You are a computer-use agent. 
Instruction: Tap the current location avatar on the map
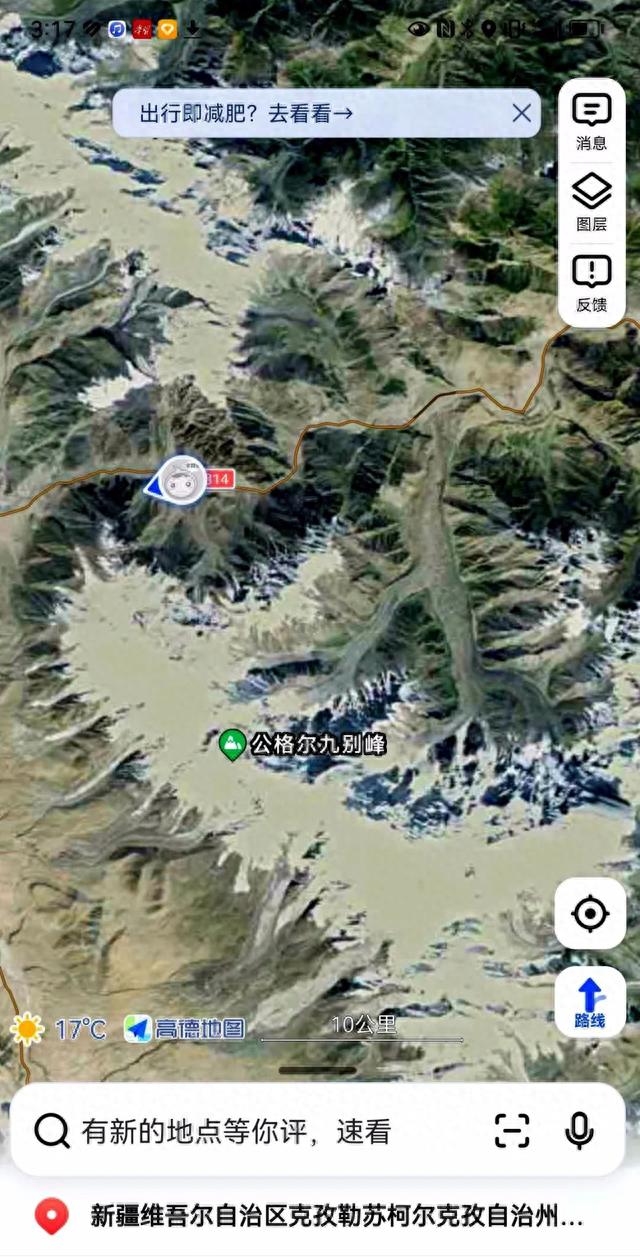[x=183, y=480]
